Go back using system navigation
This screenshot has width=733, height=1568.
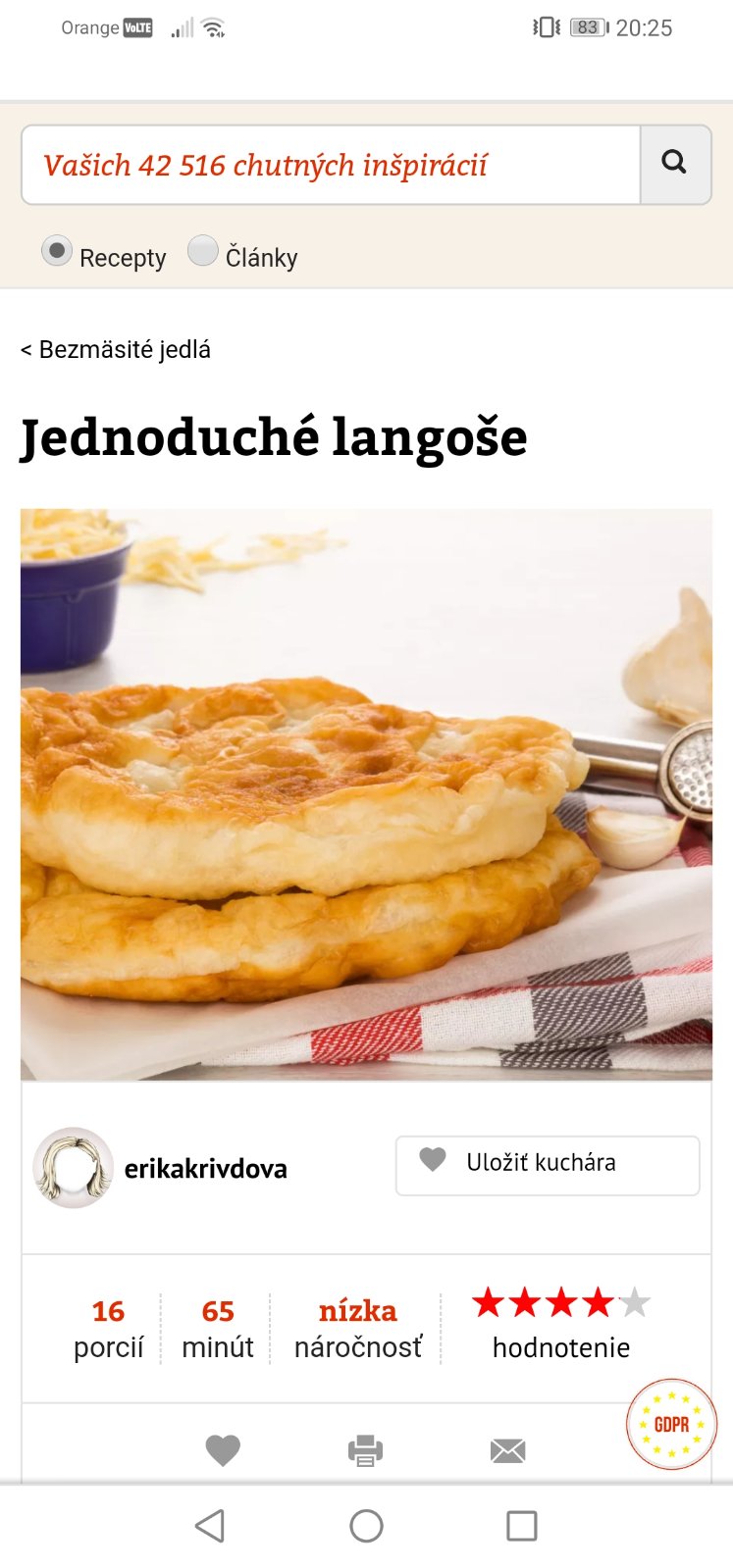[x=210, y=1526]
